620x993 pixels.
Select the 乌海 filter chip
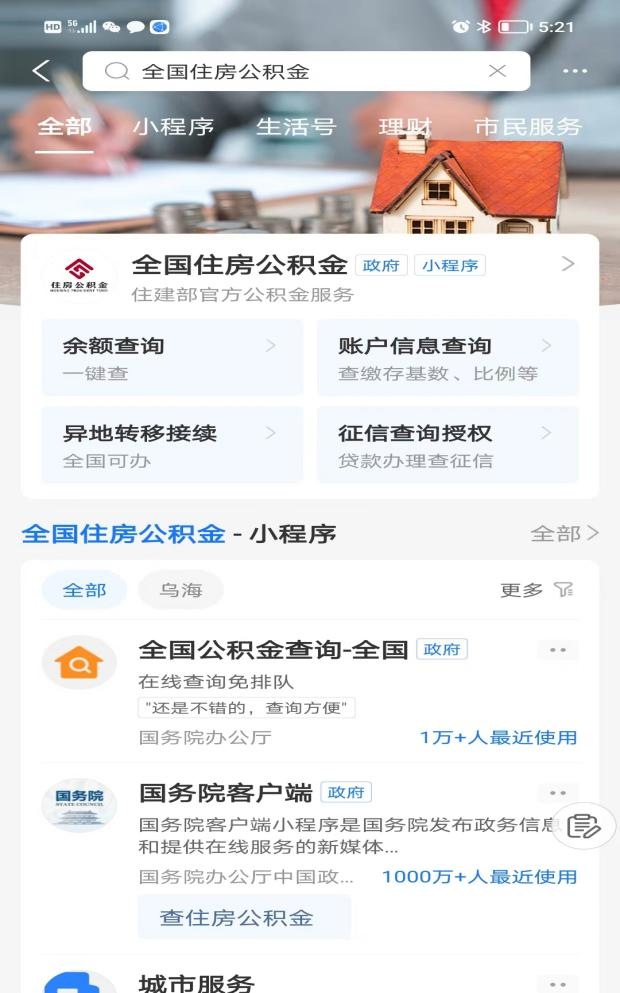click(x=180, y=590)
